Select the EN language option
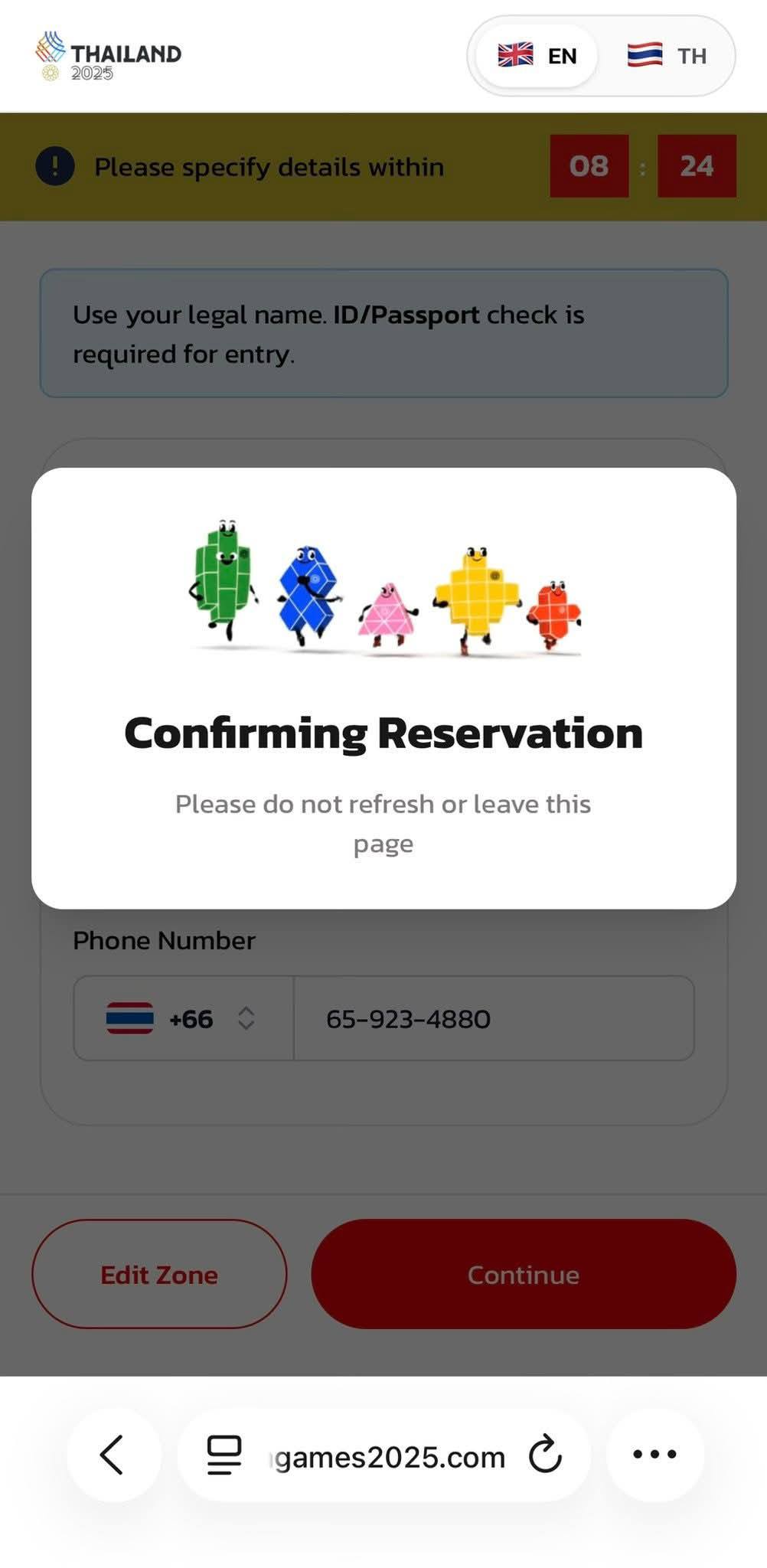This screenshot has width=767, height=1568. (537, 56)
